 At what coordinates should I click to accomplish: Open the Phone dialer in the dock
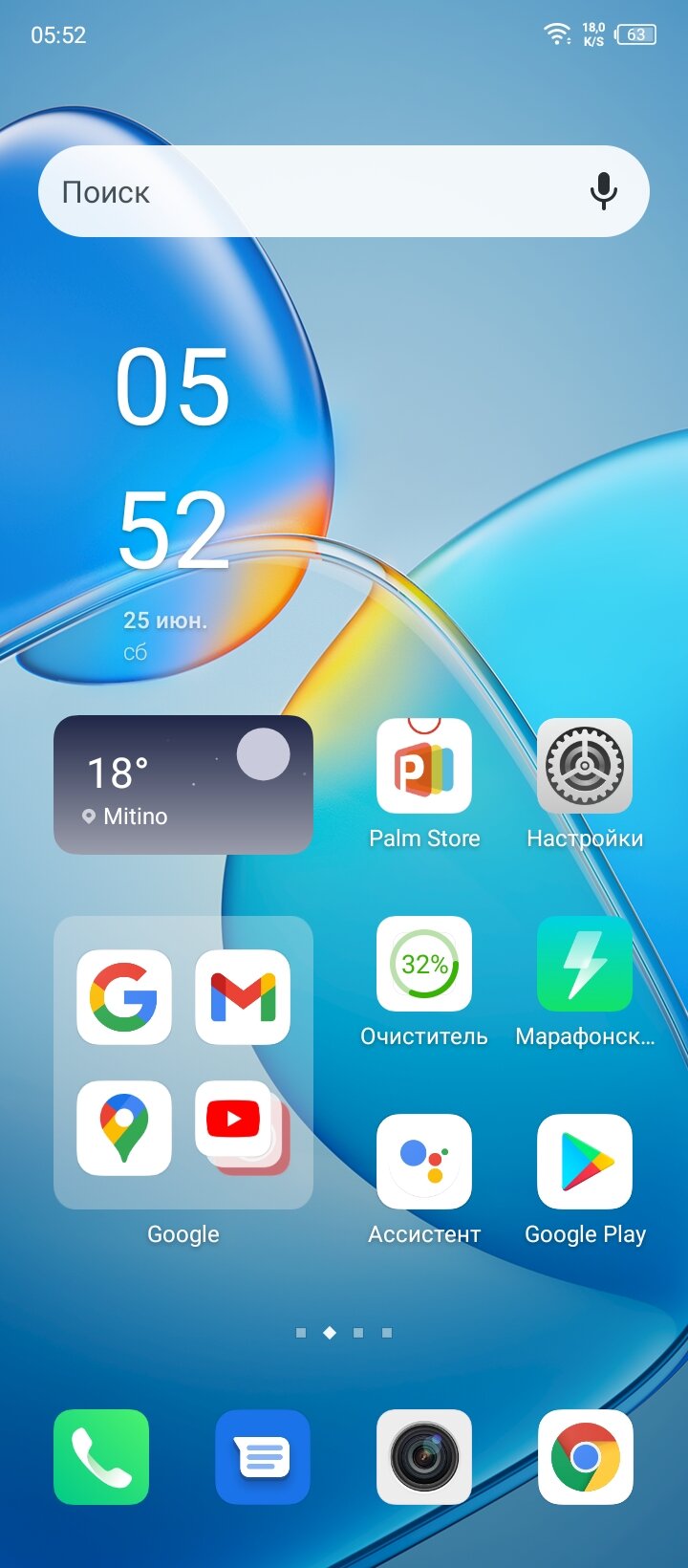point(101,1457)
